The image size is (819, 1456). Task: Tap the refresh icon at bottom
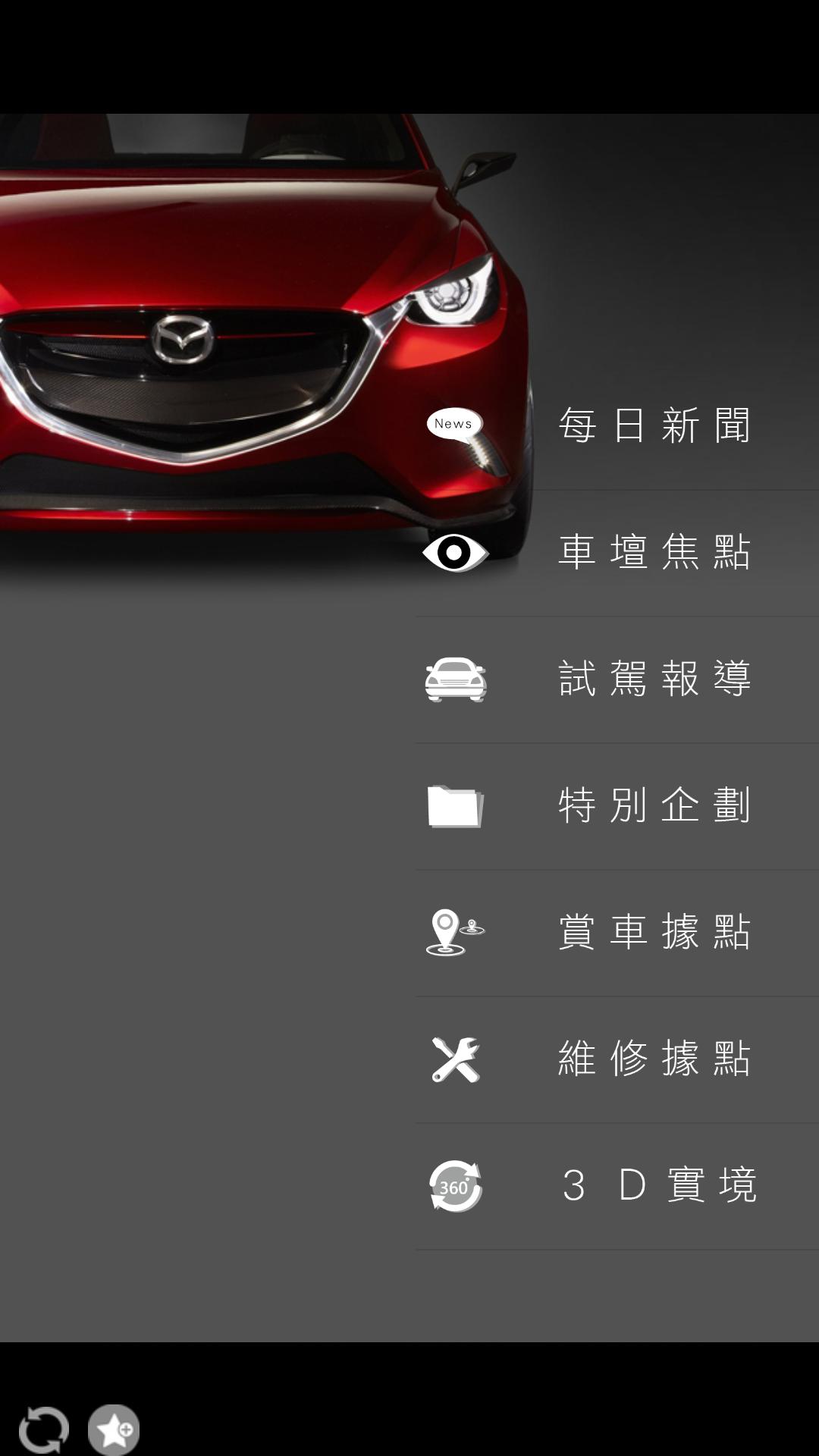click(x=43, y=1429)
